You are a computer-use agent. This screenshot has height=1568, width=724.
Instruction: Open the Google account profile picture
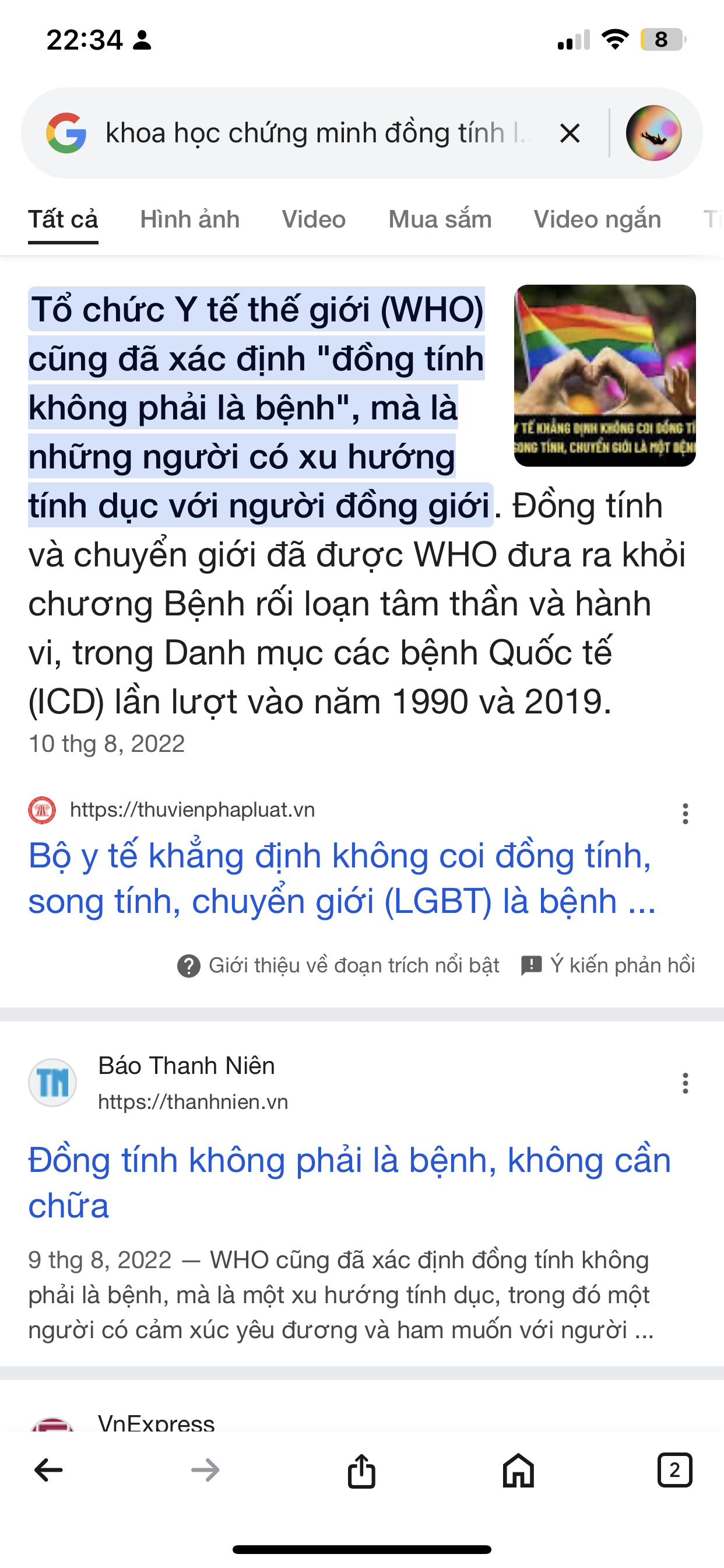point(653,132)
